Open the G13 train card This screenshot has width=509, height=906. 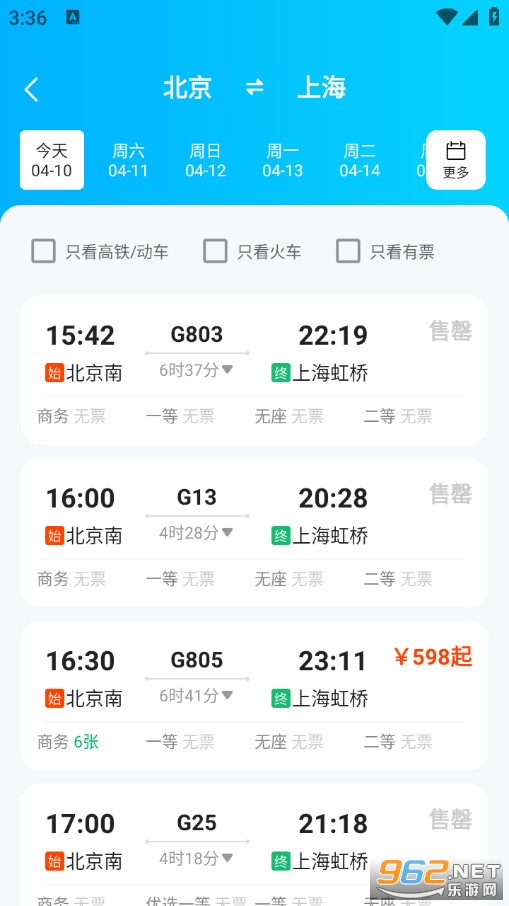click(254, 532)
